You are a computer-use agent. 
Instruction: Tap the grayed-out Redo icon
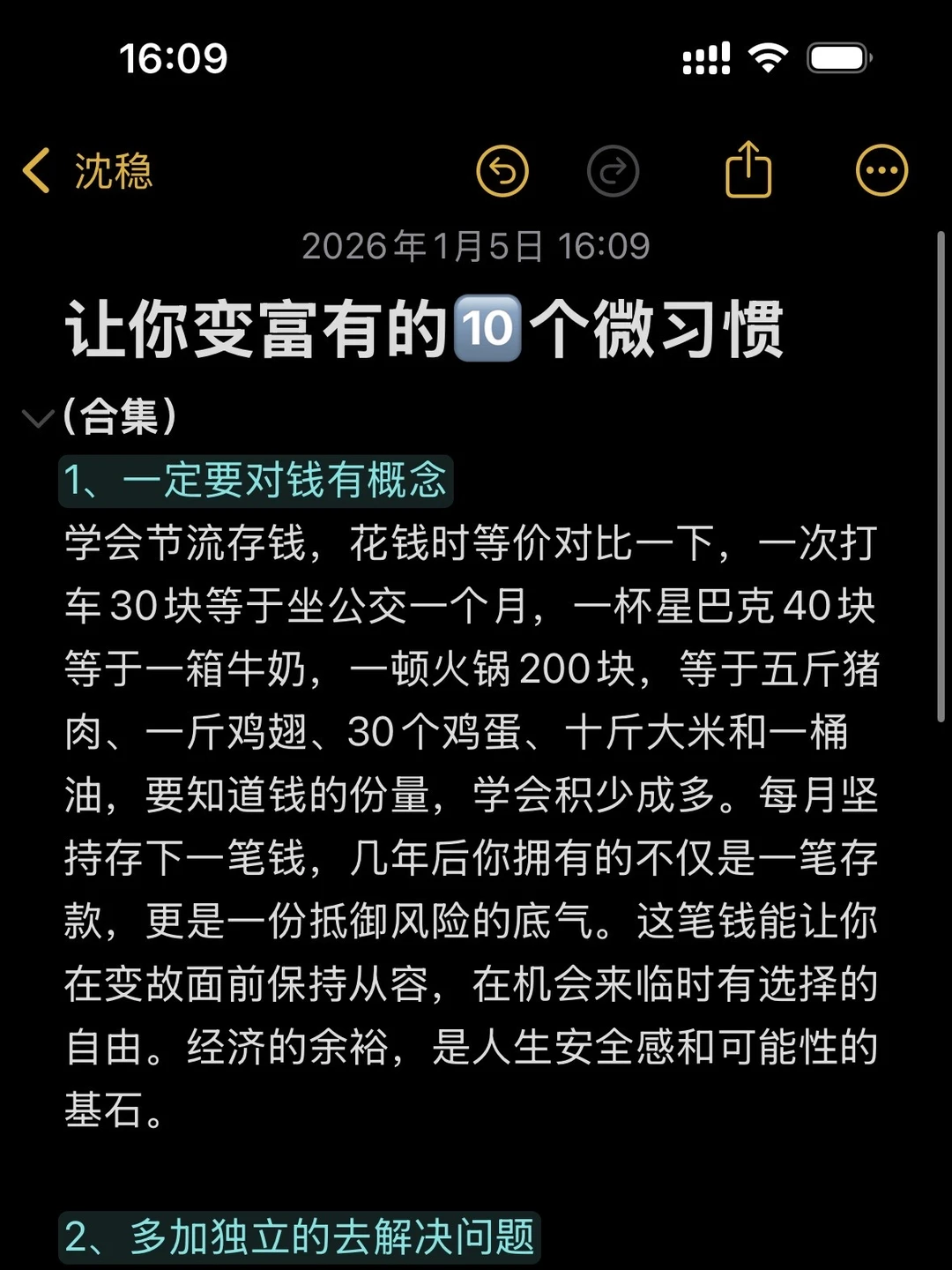coord(614,170)
